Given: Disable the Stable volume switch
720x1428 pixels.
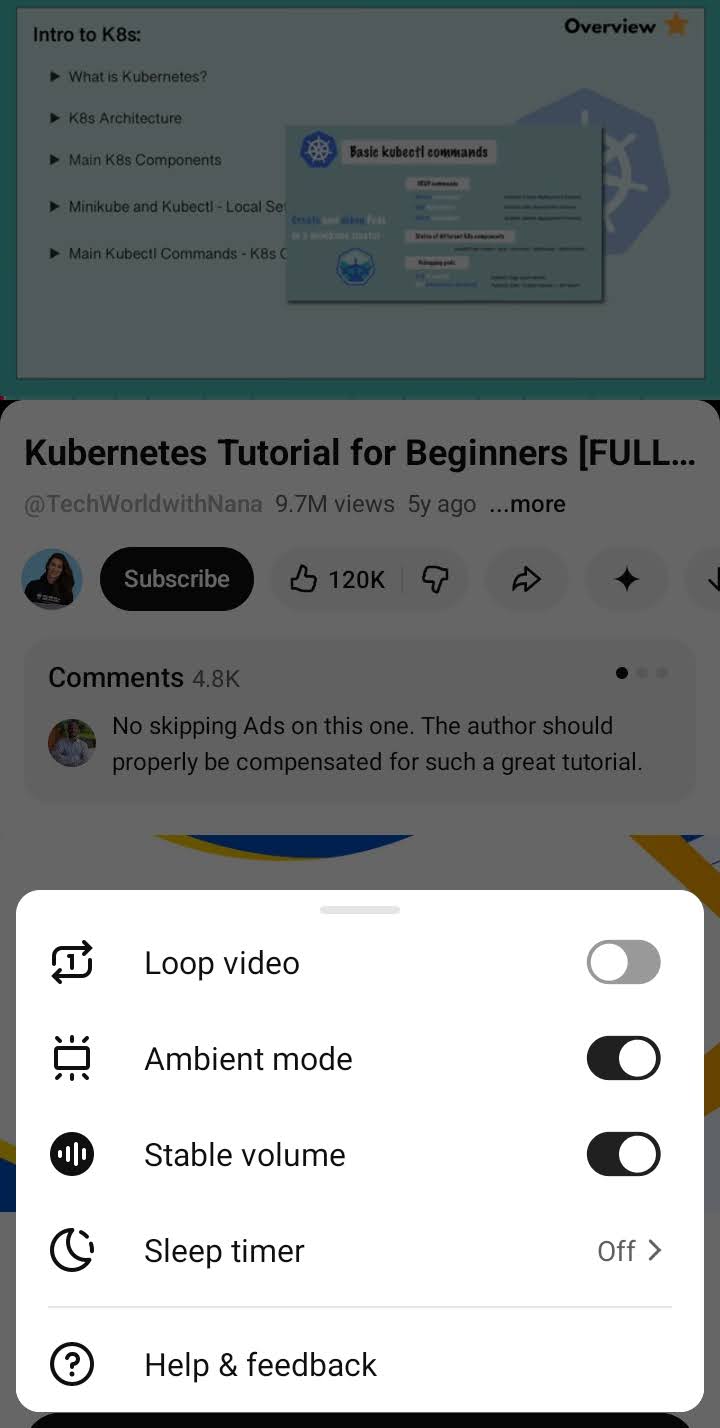Looking at the screenshot, I should pos(623,1155).
